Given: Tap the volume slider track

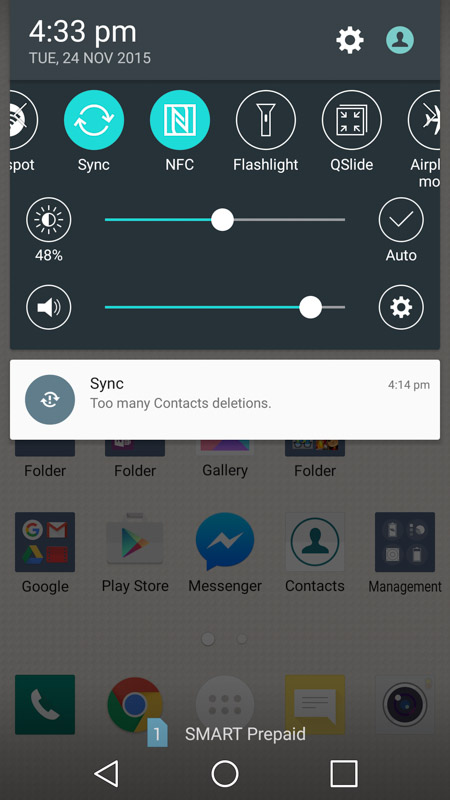Looking at the screenshot, I should click(225, 308).
